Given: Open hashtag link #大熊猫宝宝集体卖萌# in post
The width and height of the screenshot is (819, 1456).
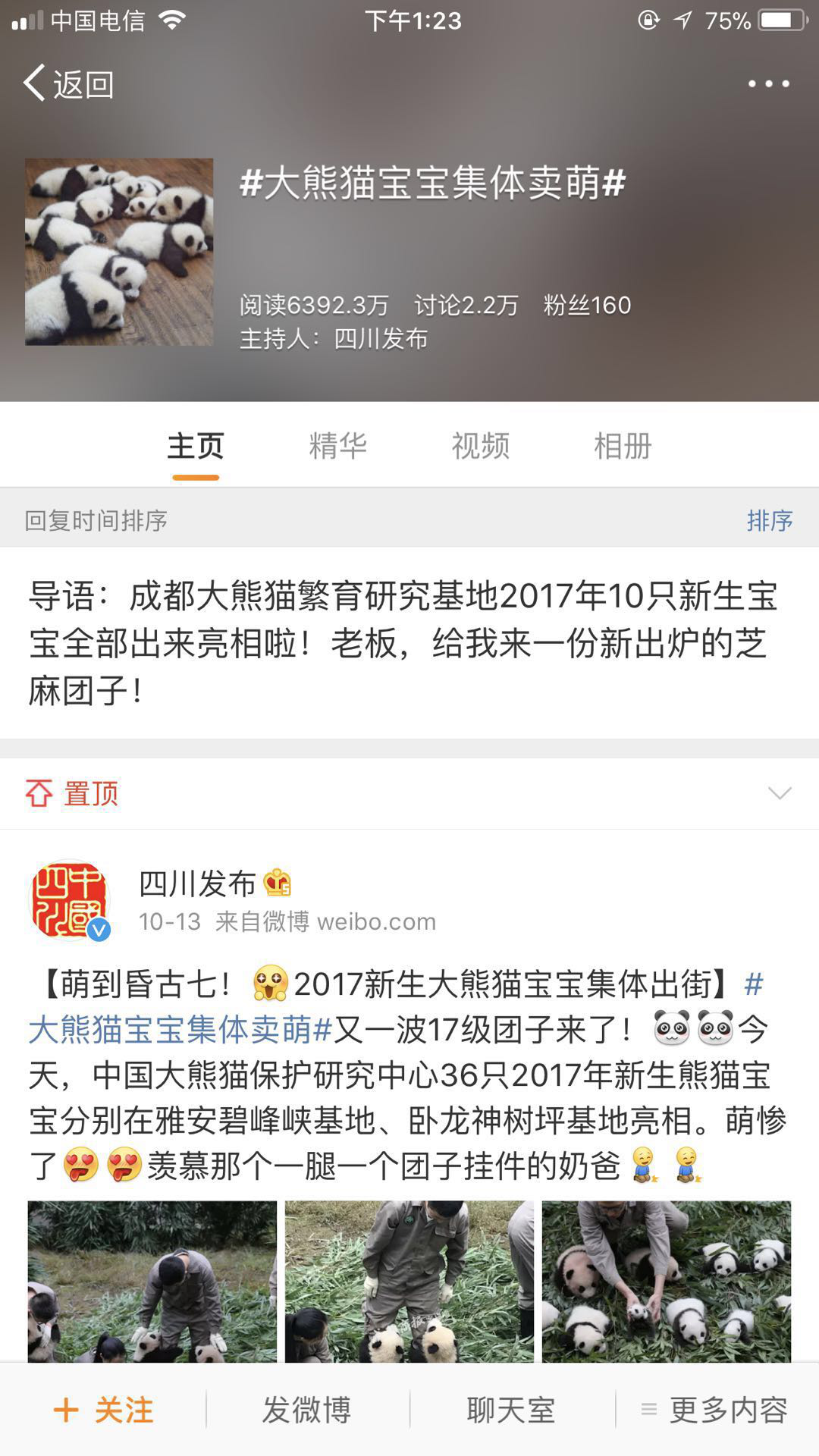Looking at the screenshot, I should (x=180, y=1029).
